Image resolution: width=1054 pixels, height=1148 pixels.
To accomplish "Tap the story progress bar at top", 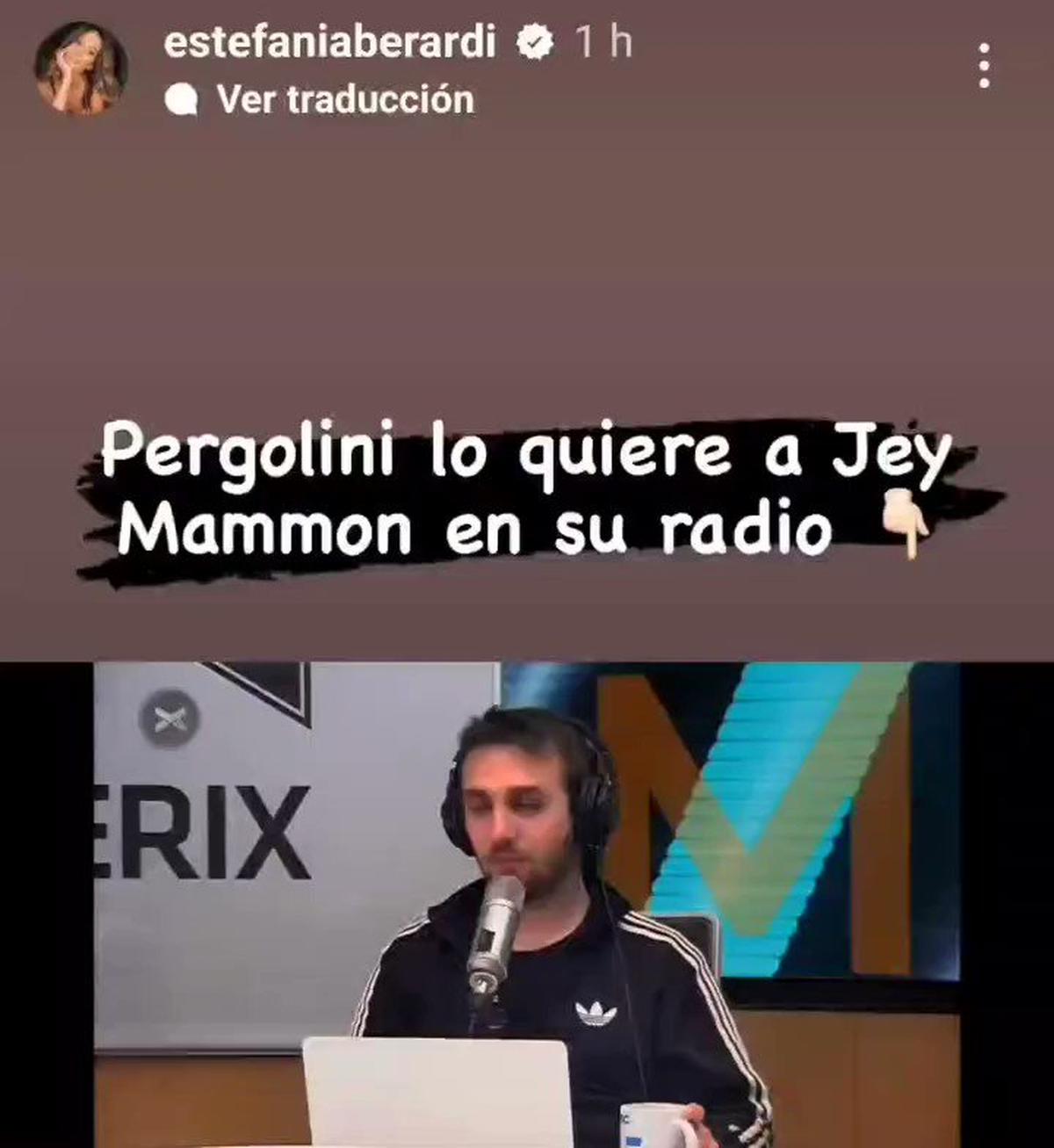I will coord(527,7).
